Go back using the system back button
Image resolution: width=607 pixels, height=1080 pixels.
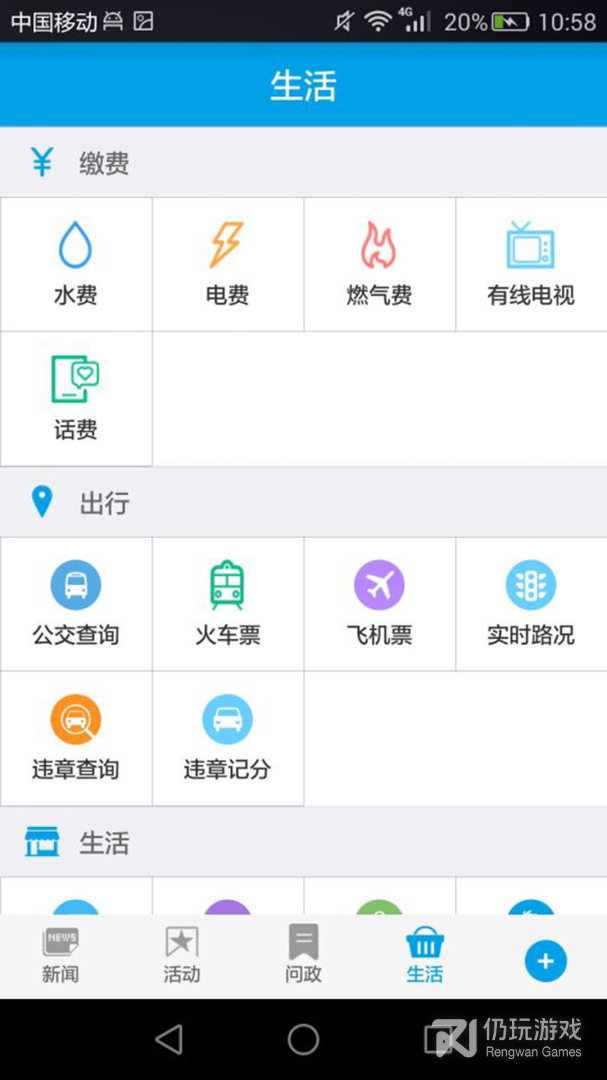tap(169, 1040)
